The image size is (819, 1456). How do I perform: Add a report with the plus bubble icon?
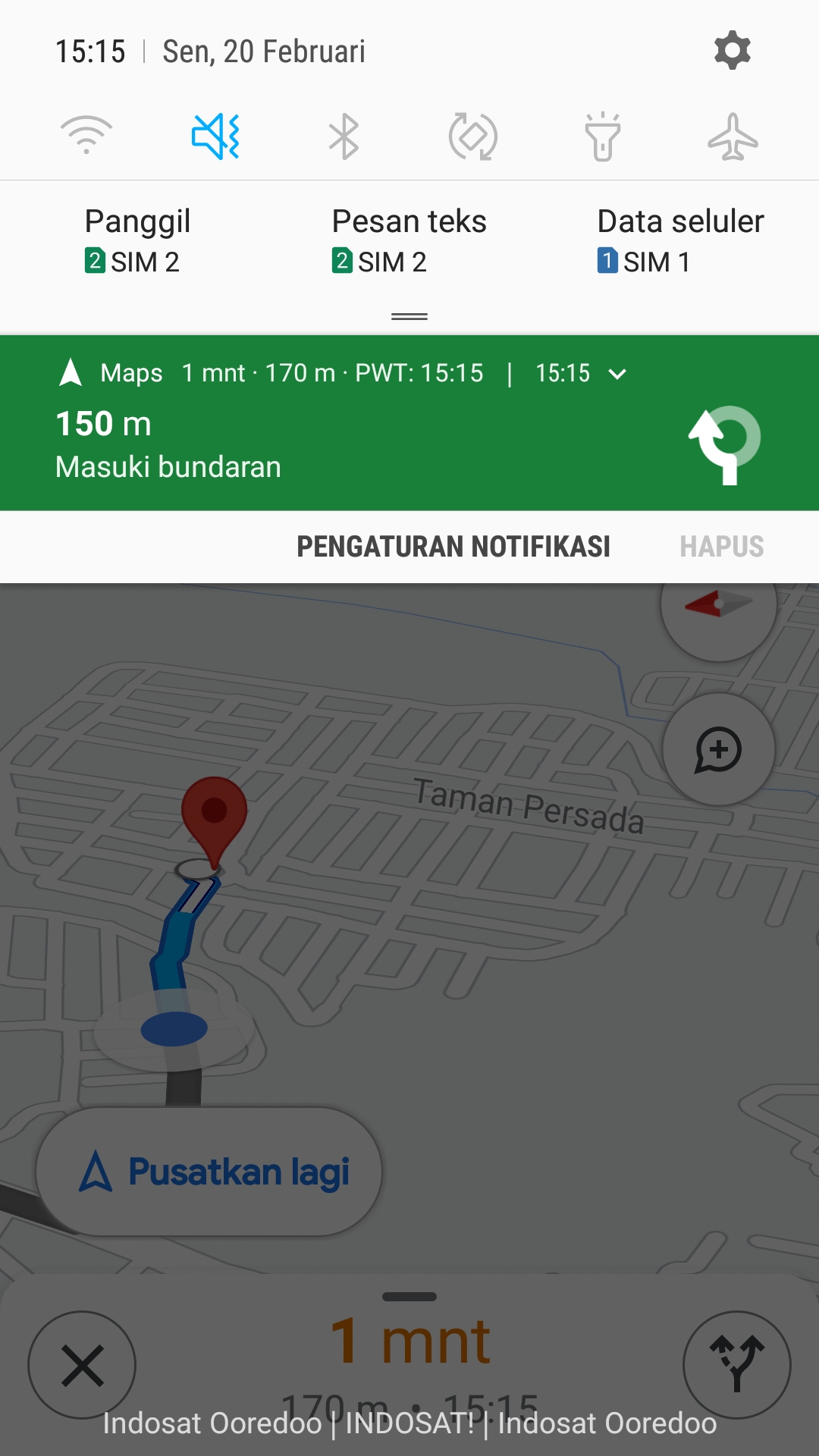click(x=718, y=749)
